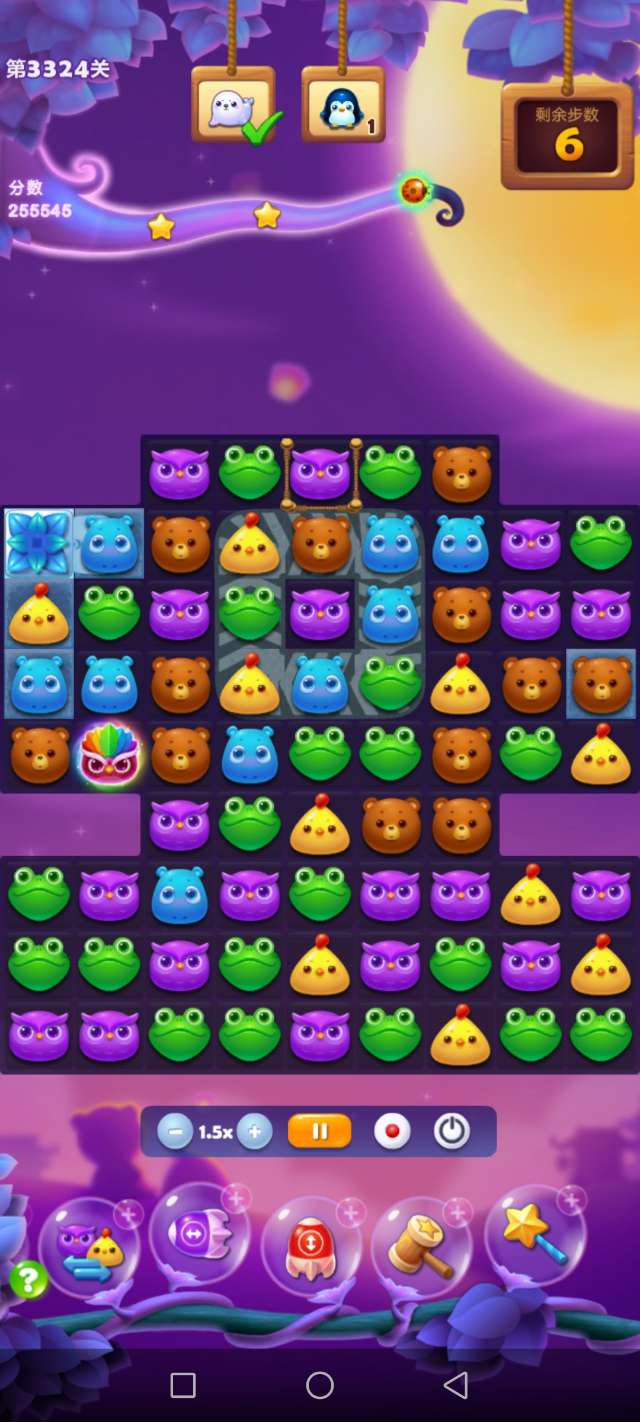Open recent apps via the square button
The width and height of the screenshot is (640, 1422).
click(183, 1385)
